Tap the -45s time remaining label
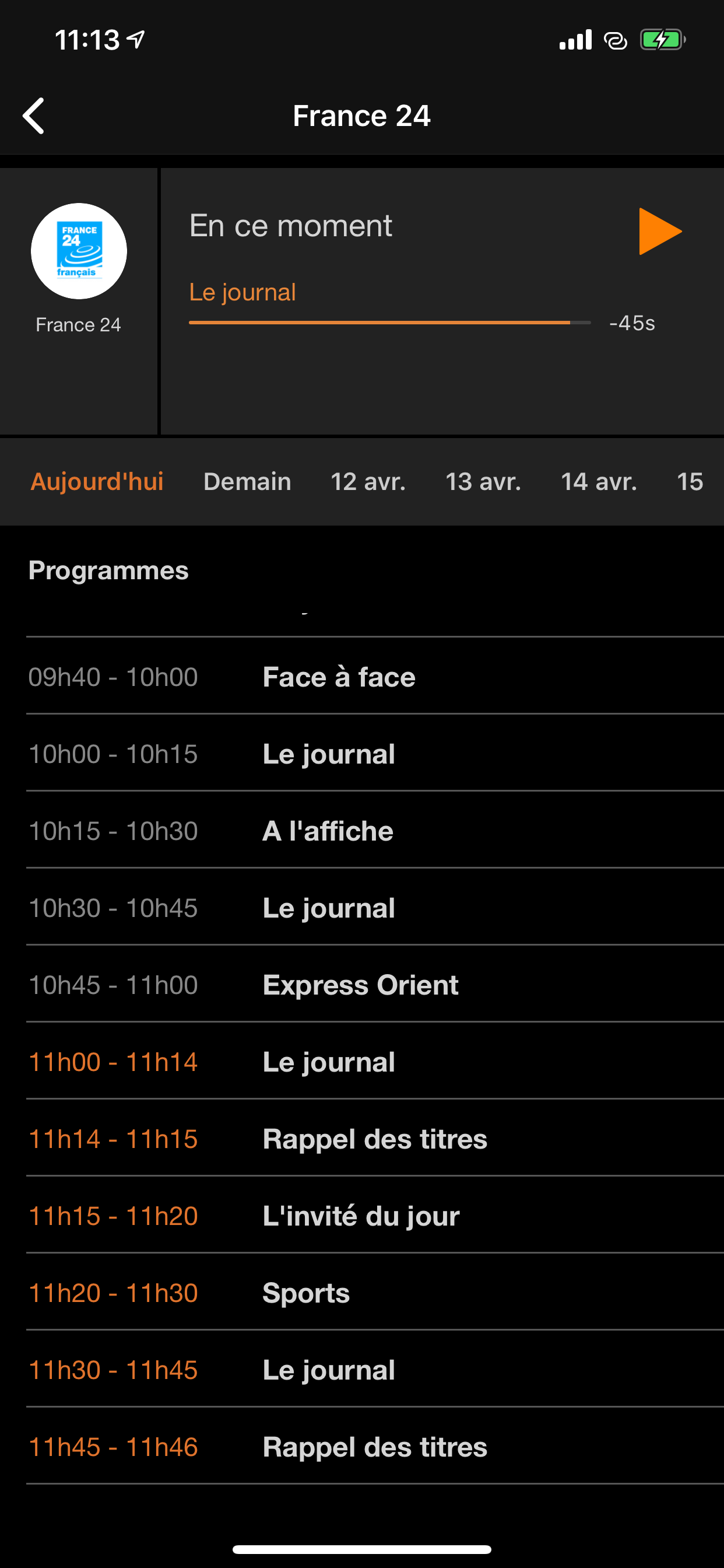724x1568 pixels. pos(631,324)
